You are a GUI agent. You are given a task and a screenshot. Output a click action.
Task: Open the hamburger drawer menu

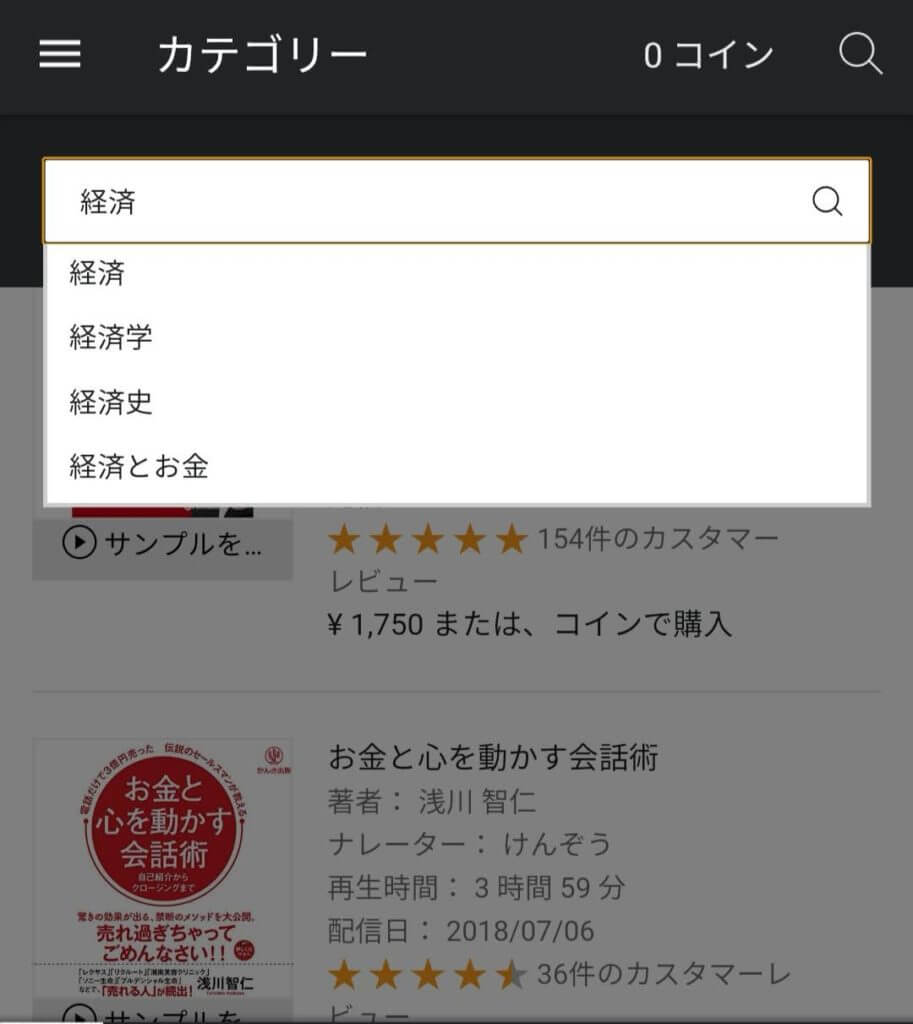(60, 55)
